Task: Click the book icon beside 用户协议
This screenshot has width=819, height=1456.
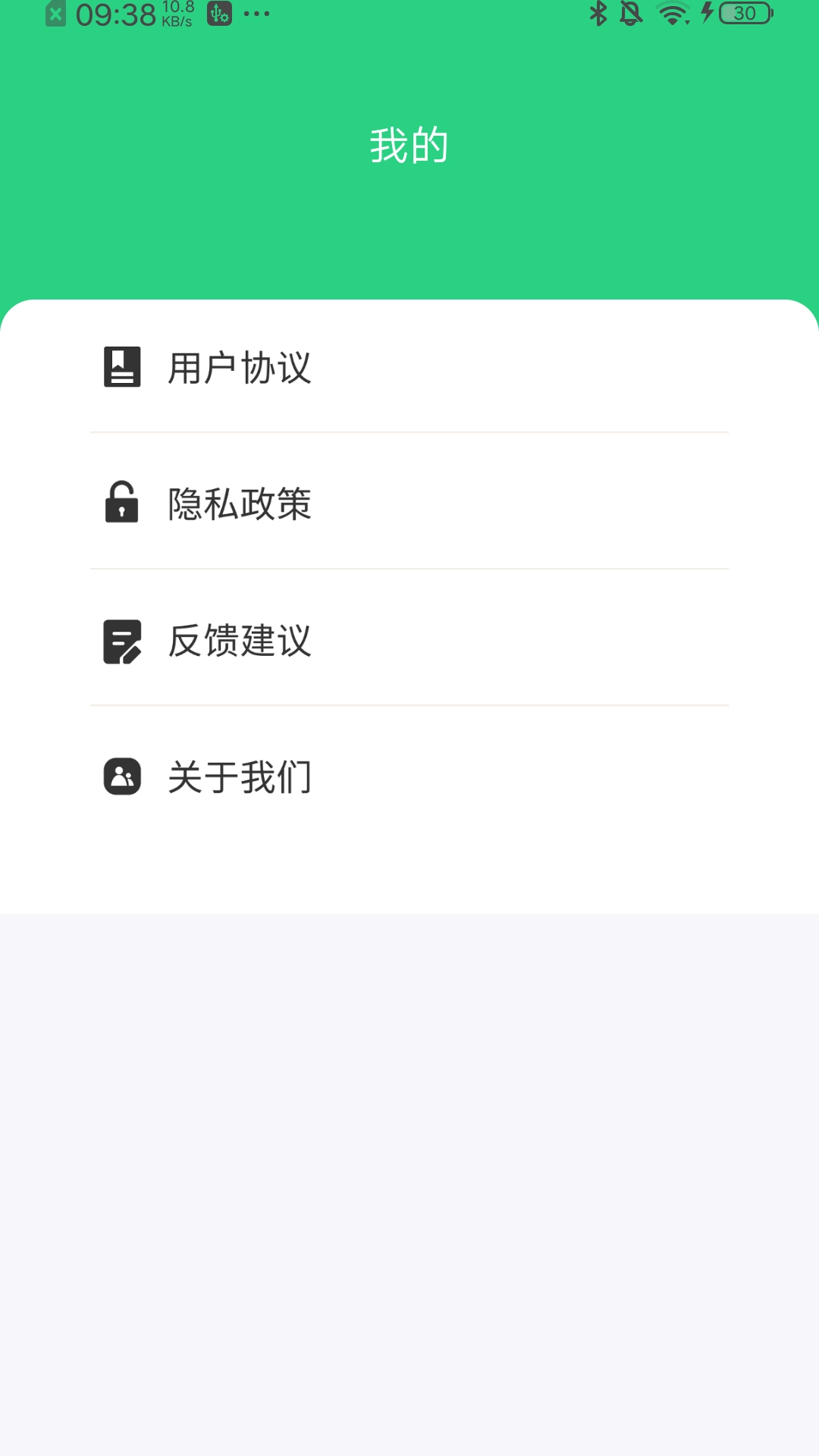Action: click(x=121, y=366)
